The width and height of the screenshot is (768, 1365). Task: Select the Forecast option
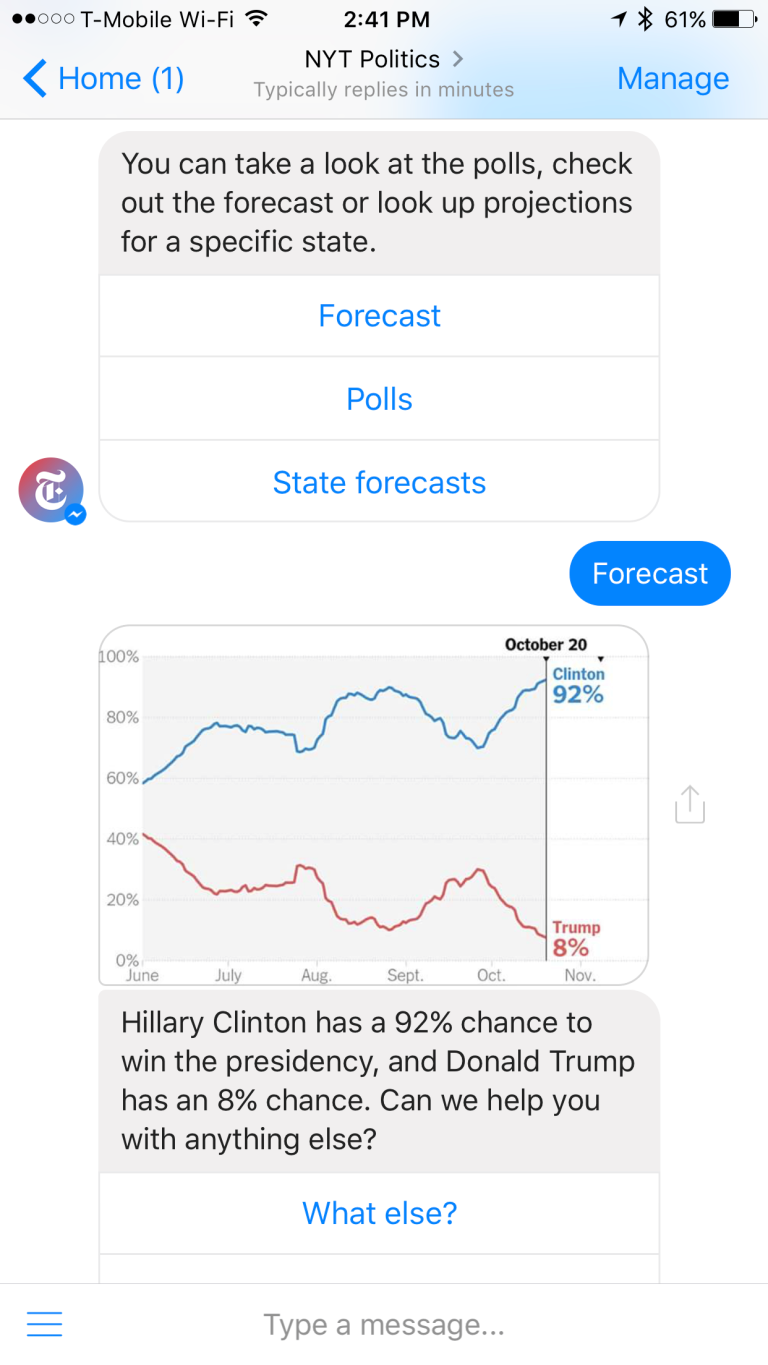tap(379, 316)
